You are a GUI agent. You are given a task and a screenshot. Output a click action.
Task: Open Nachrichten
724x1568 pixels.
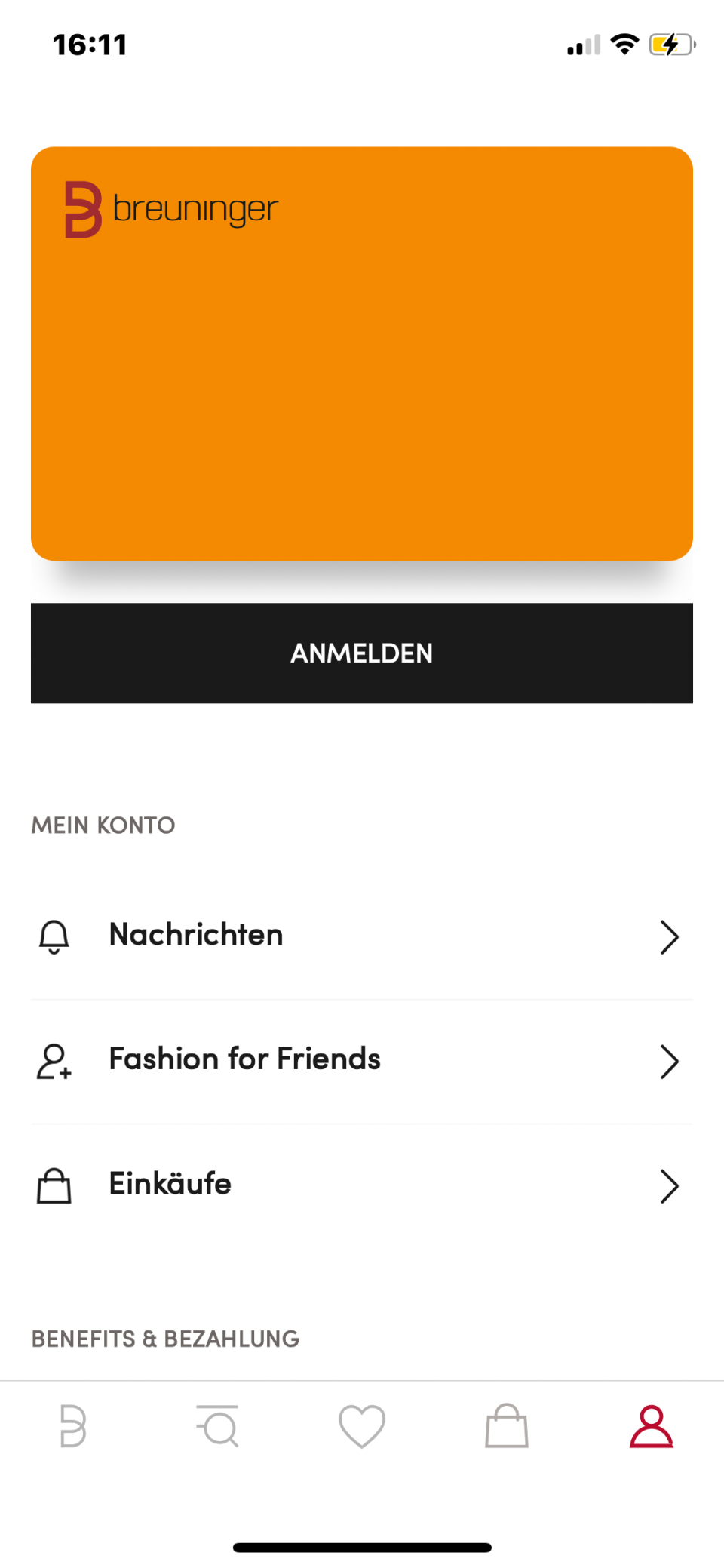click(x=362, y=936)
